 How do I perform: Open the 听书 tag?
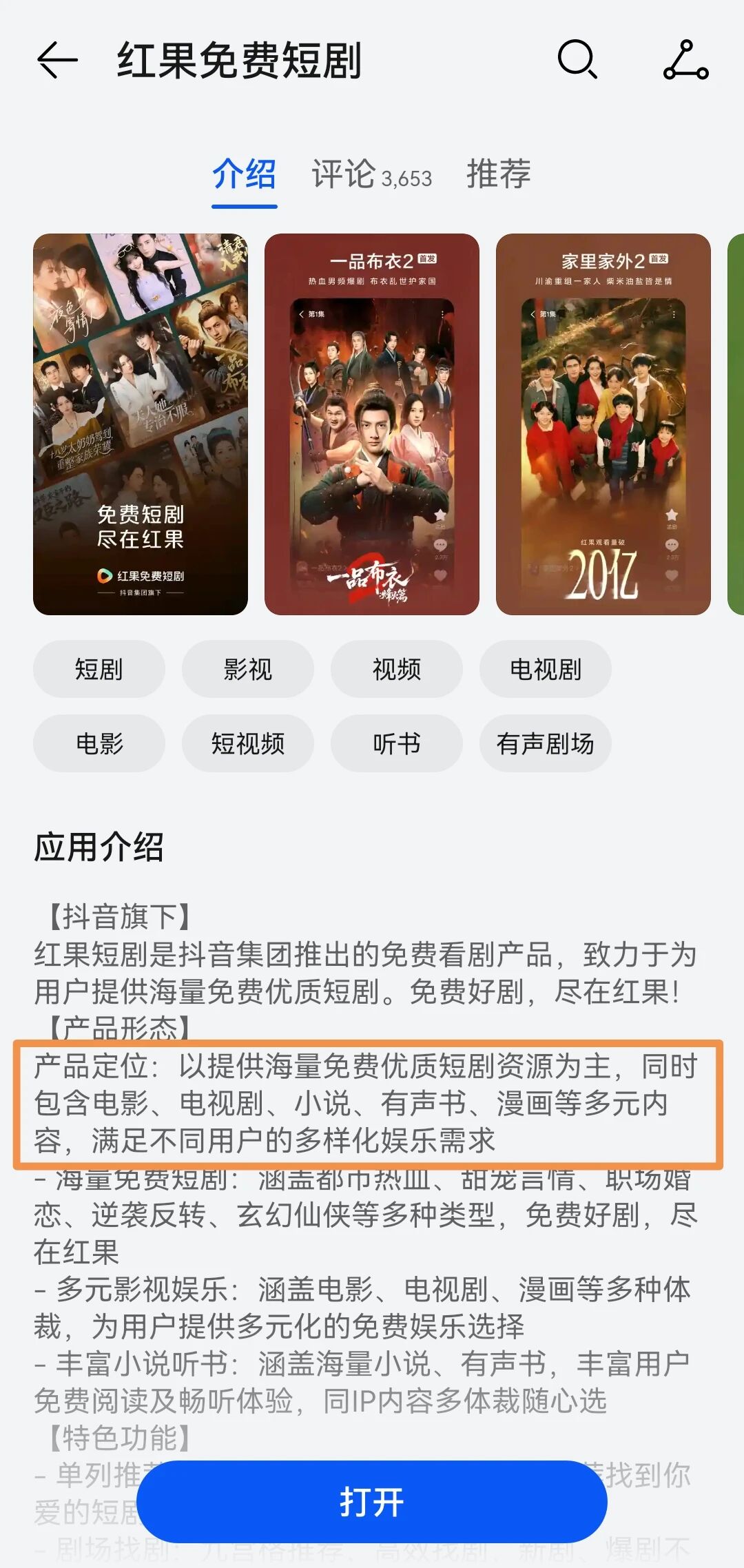click(397, 743)
